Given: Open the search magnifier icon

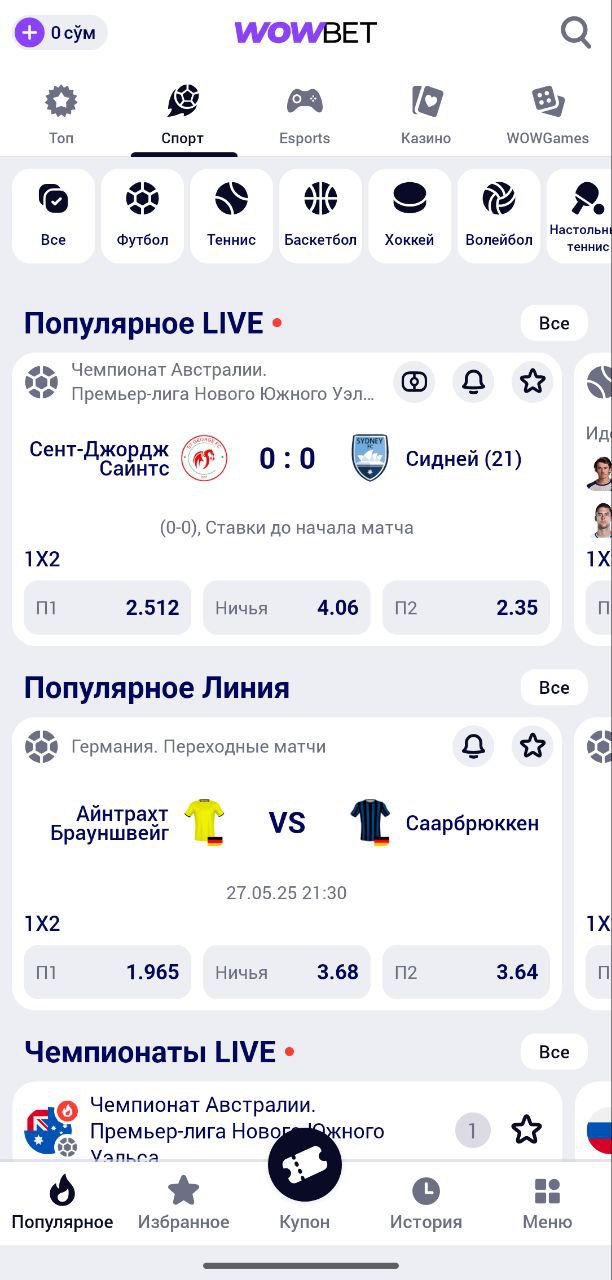Looking at the screenshot, I should tap(576, 32).
